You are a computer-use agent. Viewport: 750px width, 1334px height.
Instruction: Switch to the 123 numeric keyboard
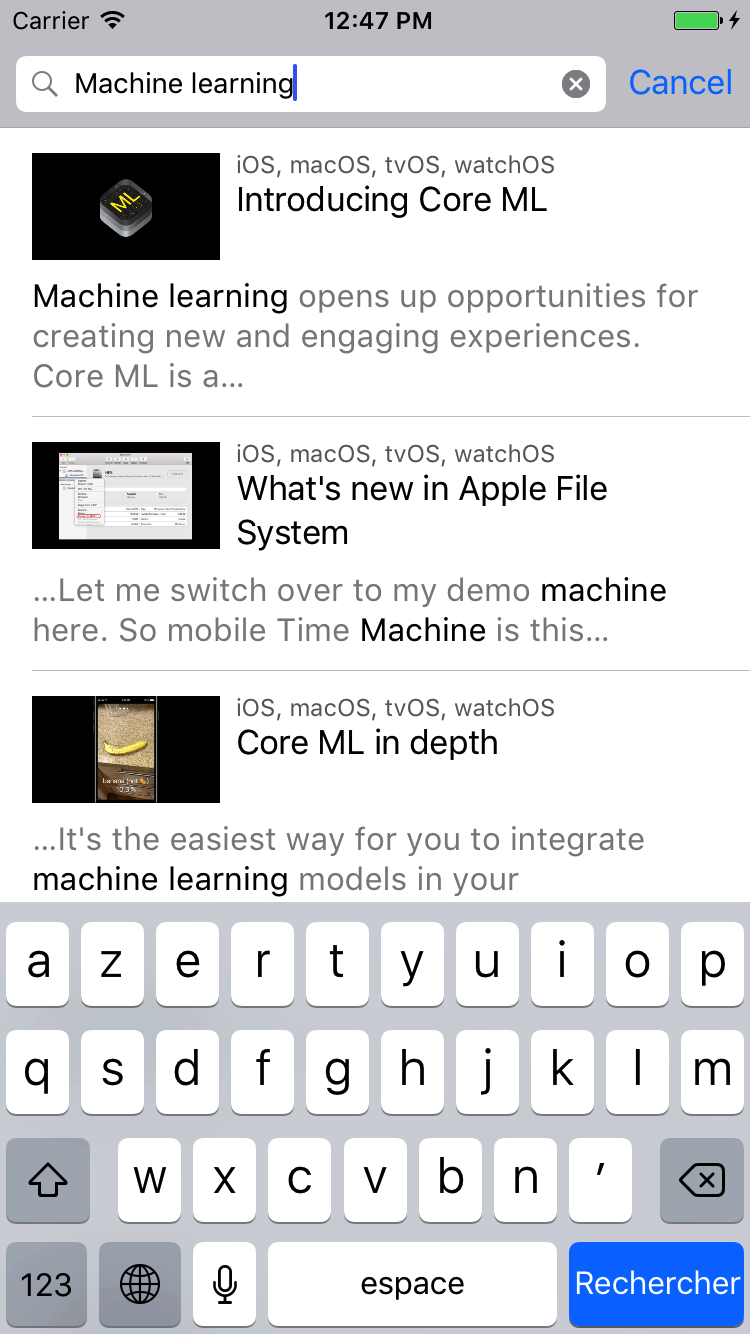click(x=47, y=1283)
